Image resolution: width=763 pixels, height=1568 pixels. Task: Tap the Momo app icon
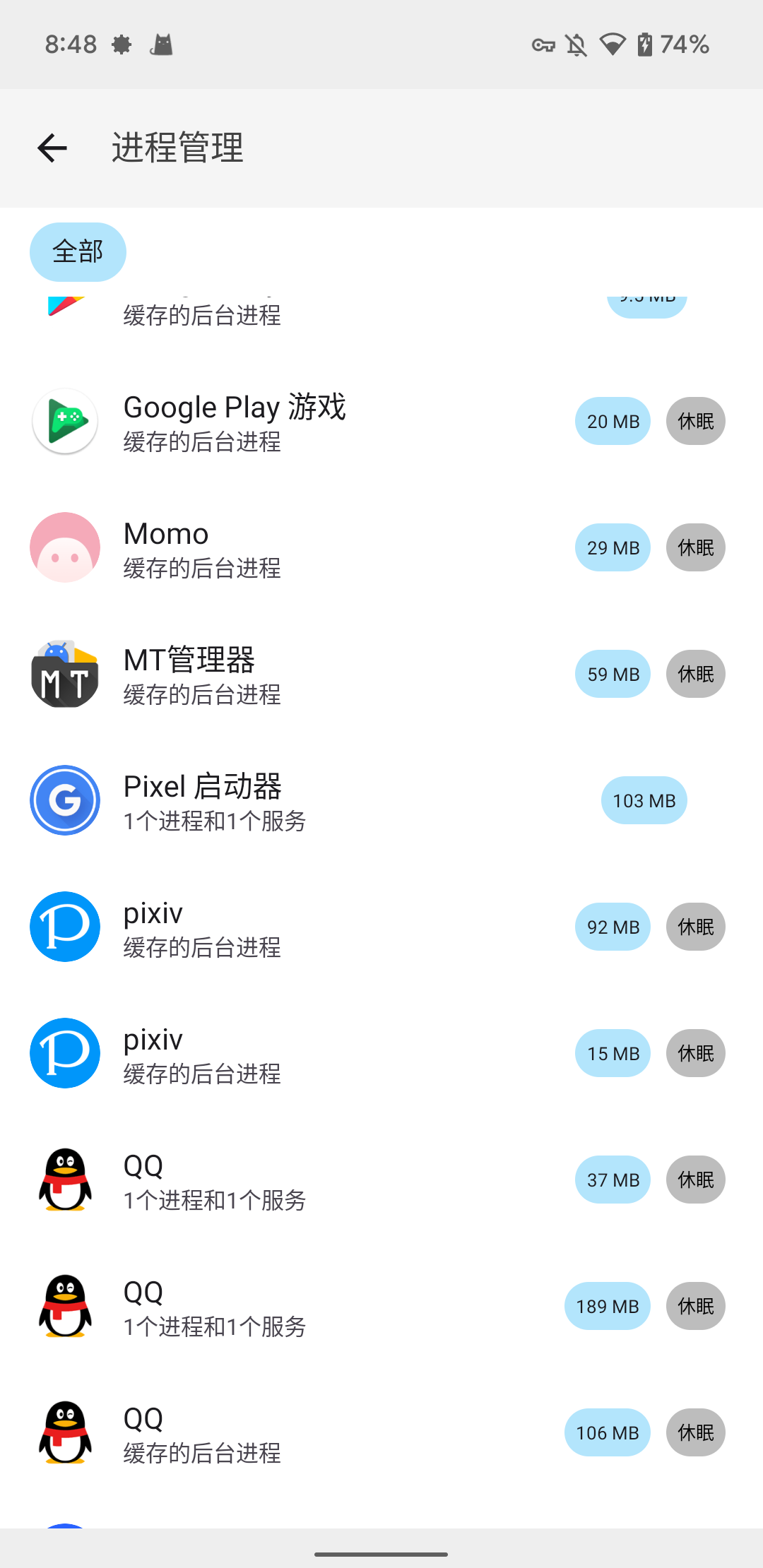pos(64,547)
